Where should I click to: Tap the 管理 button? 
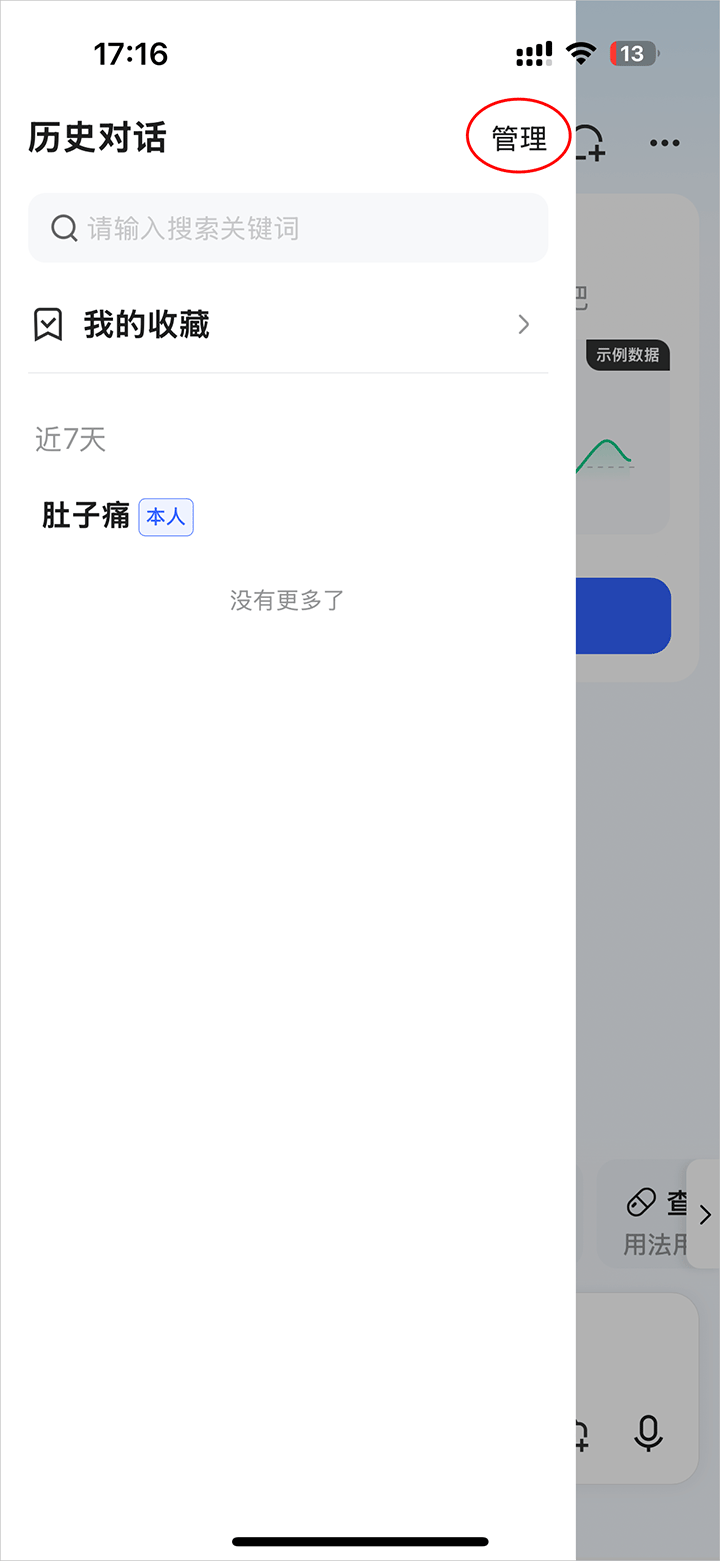tap(519, 138)
